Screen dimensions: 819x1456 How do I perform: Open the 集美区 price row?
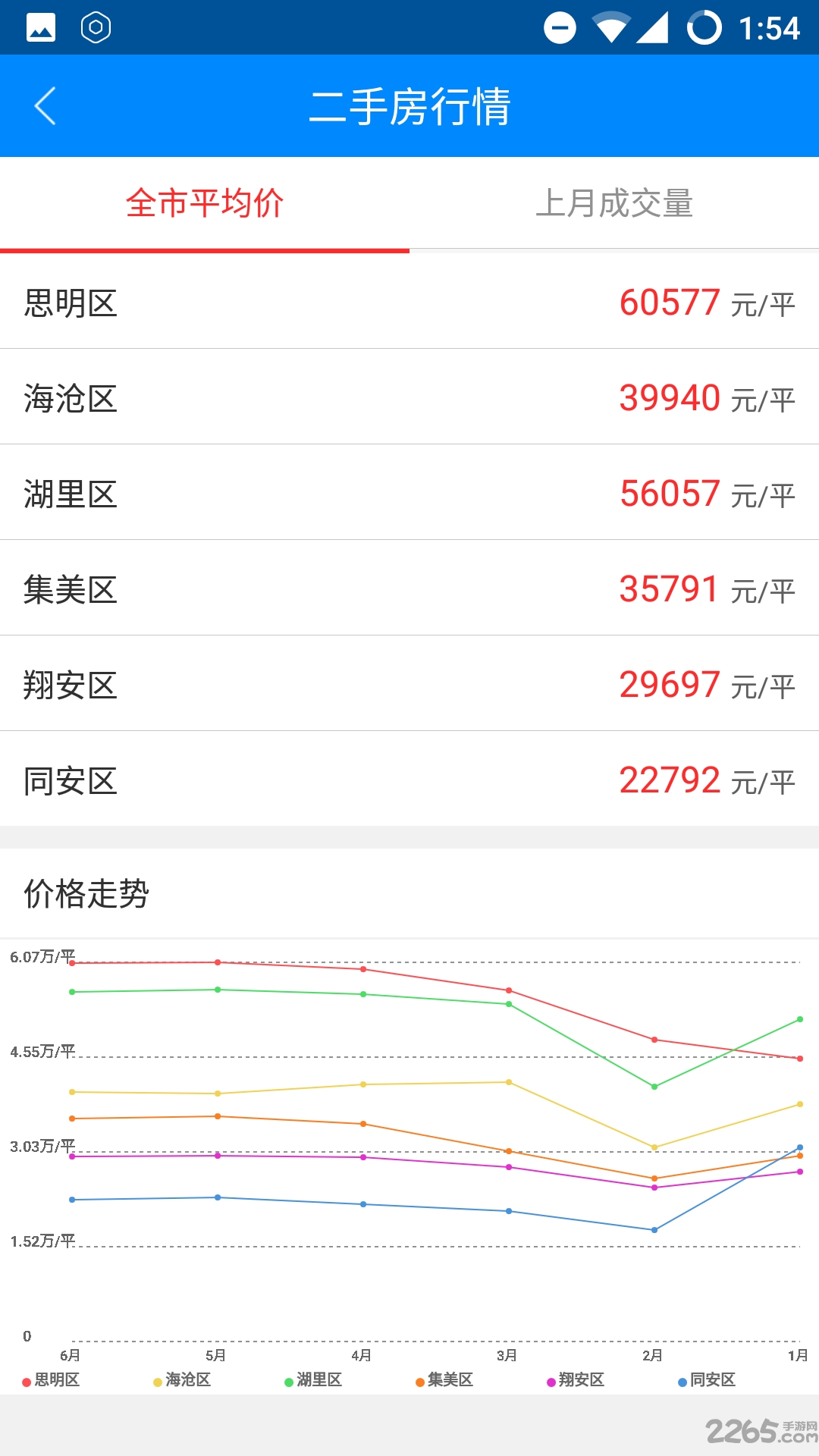click(x=409, y=588)
